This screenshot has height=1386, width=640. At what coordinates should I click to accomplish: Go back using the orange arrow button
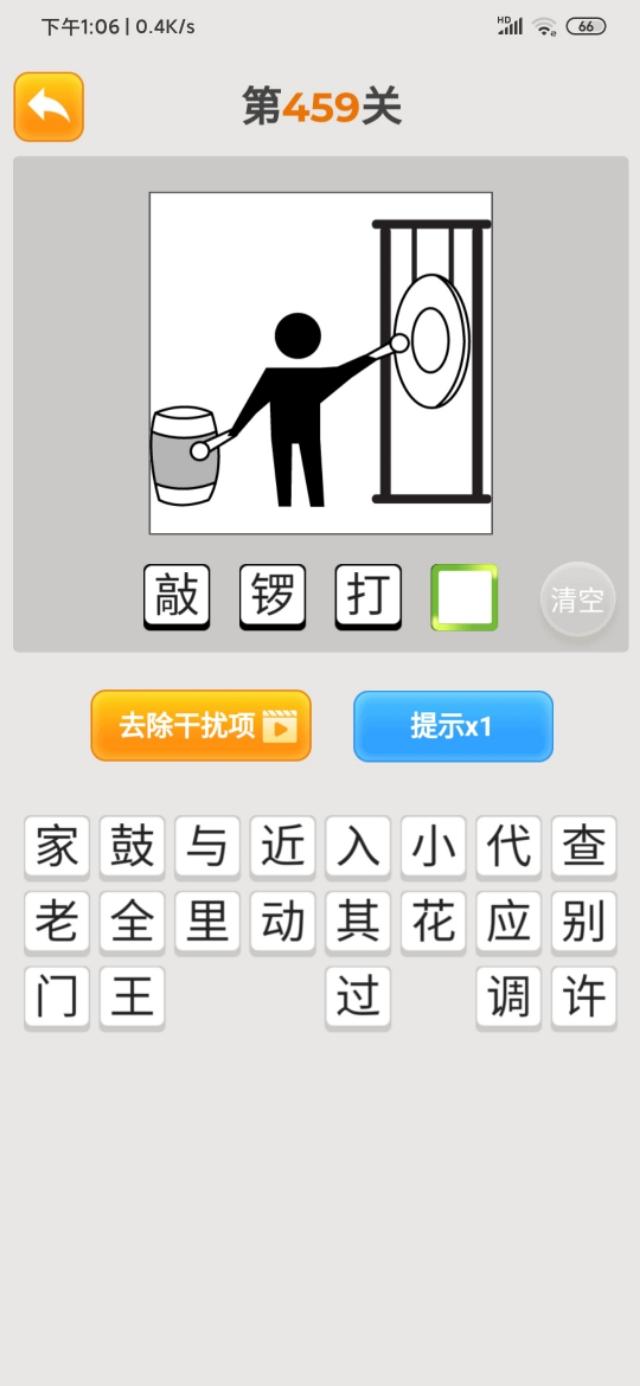(48, 106)
